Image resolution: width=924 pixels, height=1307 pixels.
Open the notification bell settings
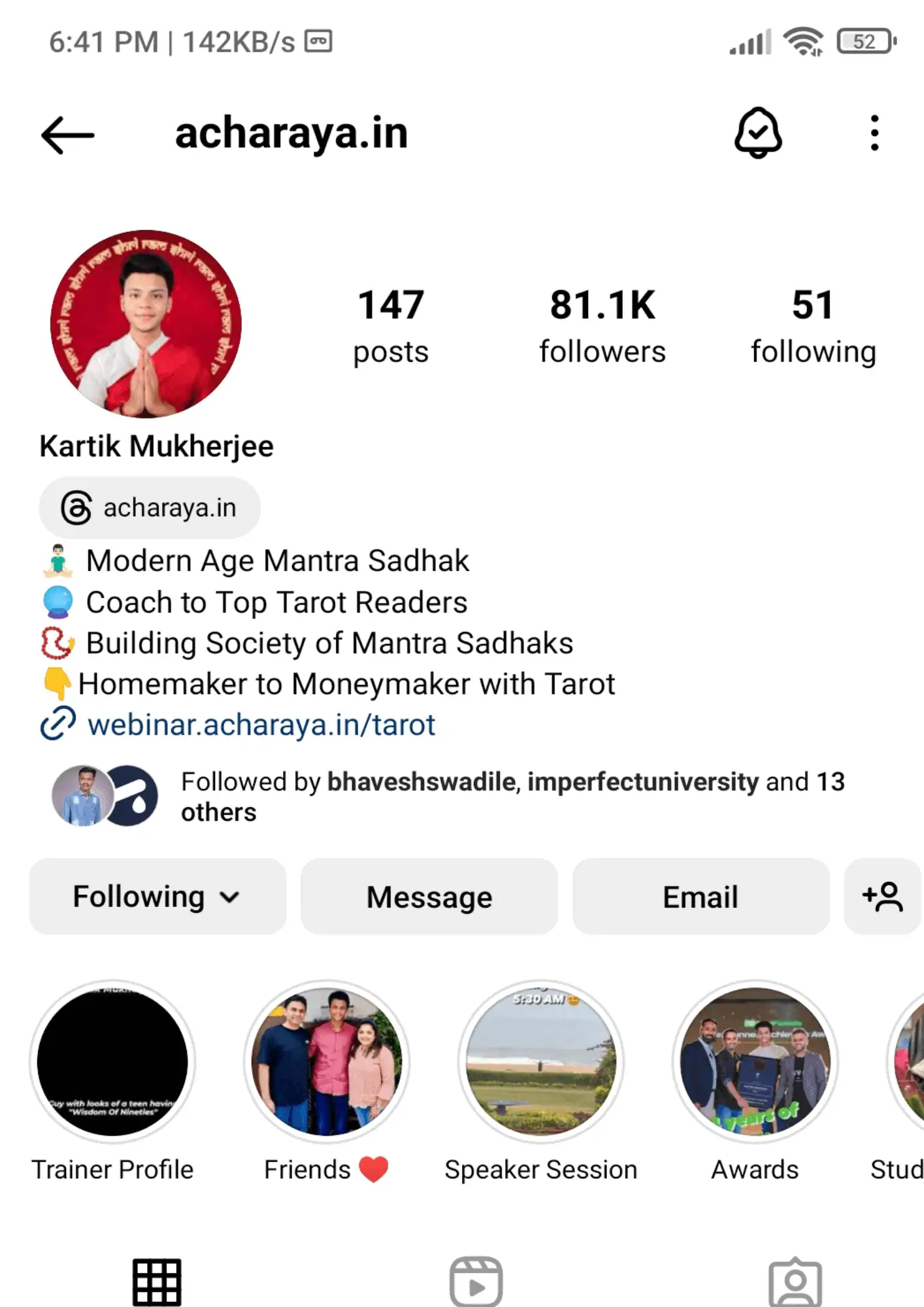point(757,133)
